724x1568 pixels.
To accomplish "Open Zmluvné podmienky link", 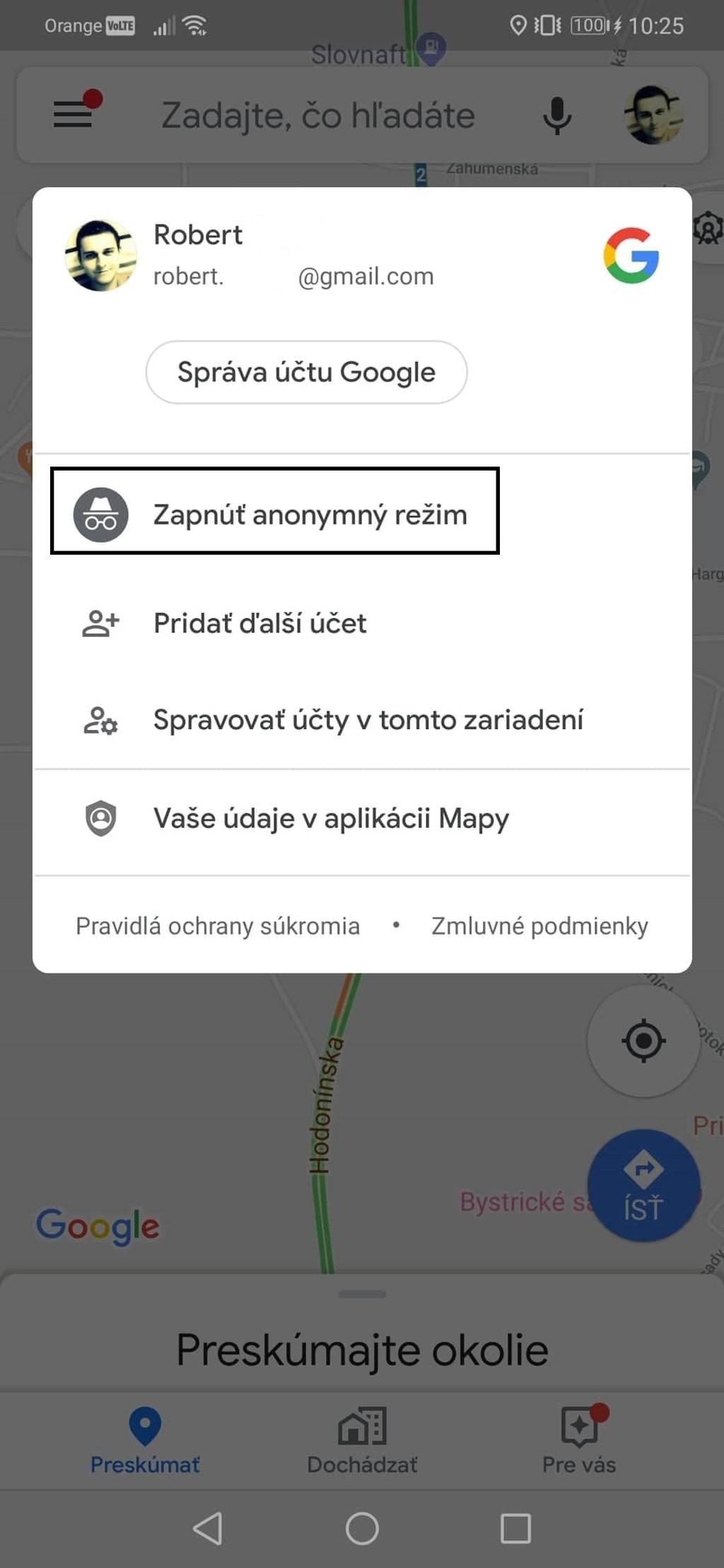I will coord(539,926).
